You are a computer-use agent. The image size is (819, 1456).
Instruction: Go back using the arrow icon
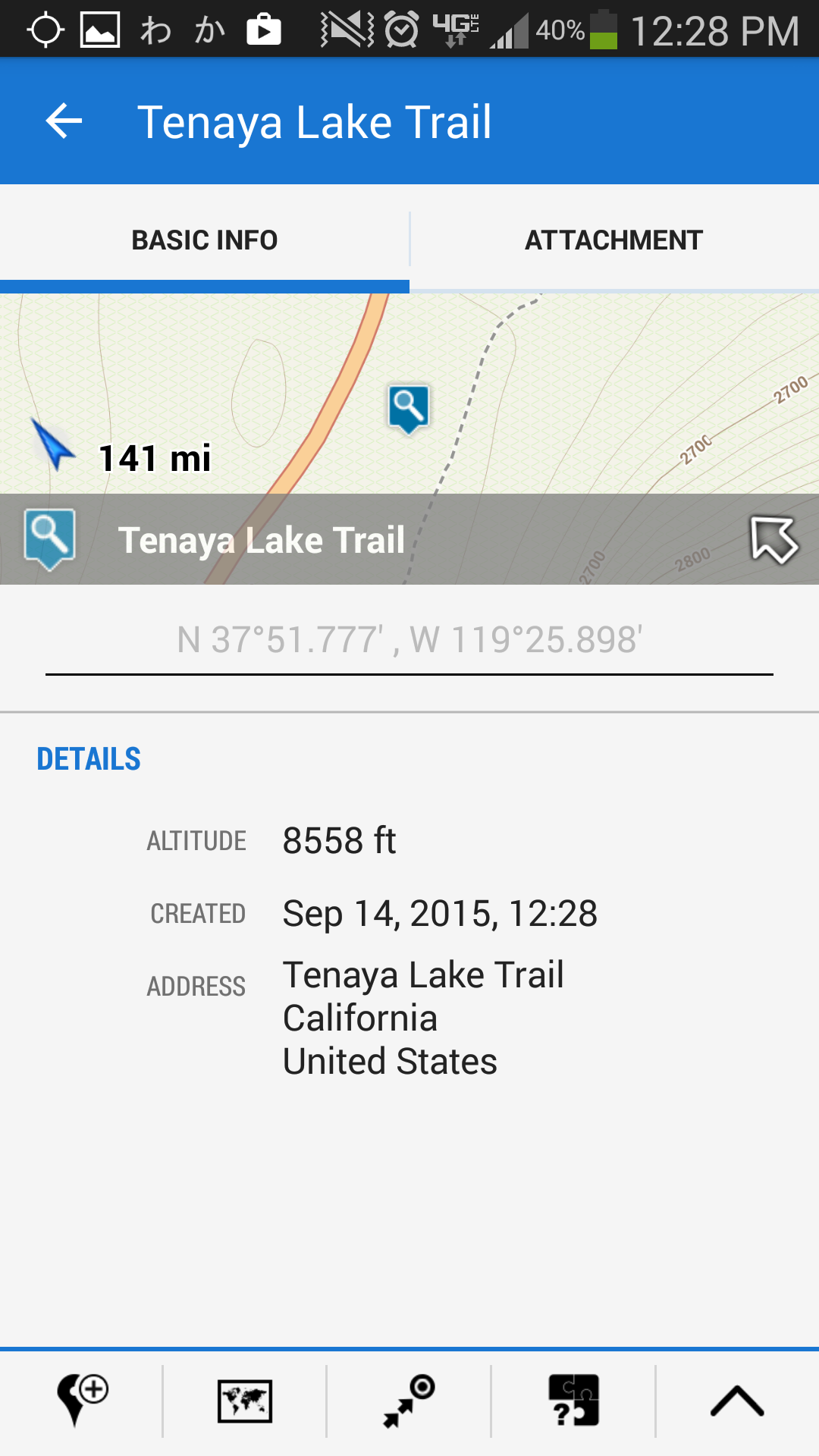pyautogui.click(x=64, y=121)
